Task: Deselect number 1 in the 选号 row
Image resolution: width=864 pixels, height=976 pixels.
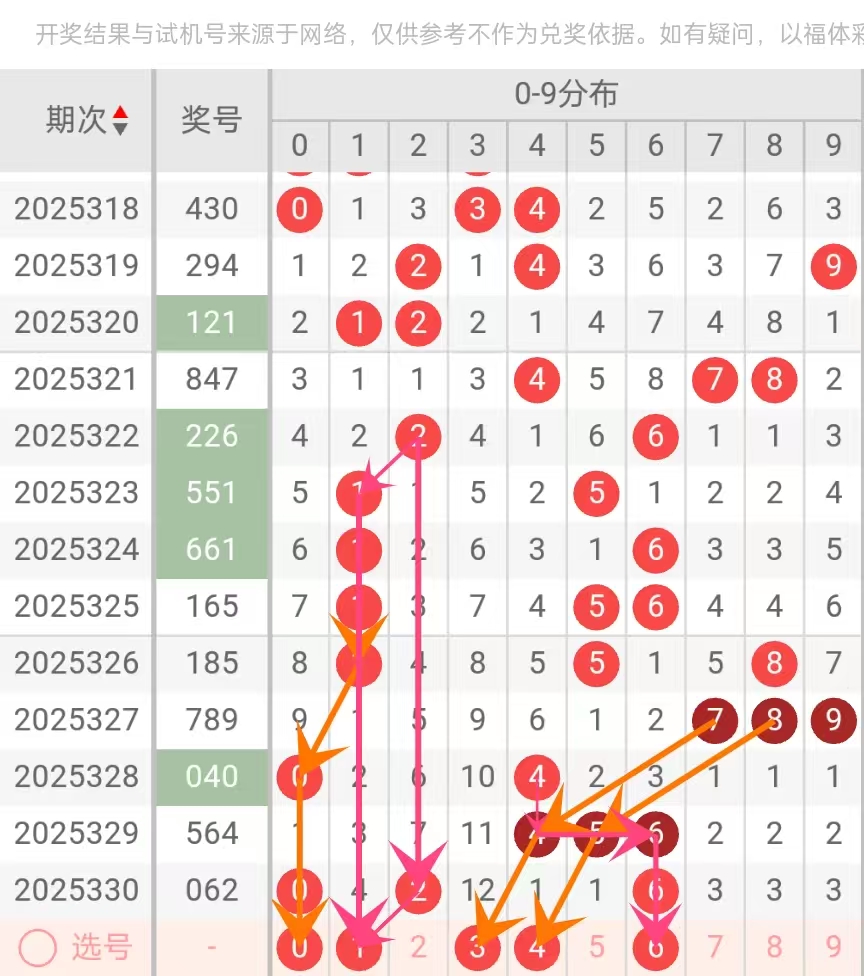Action: click(359, 947)
